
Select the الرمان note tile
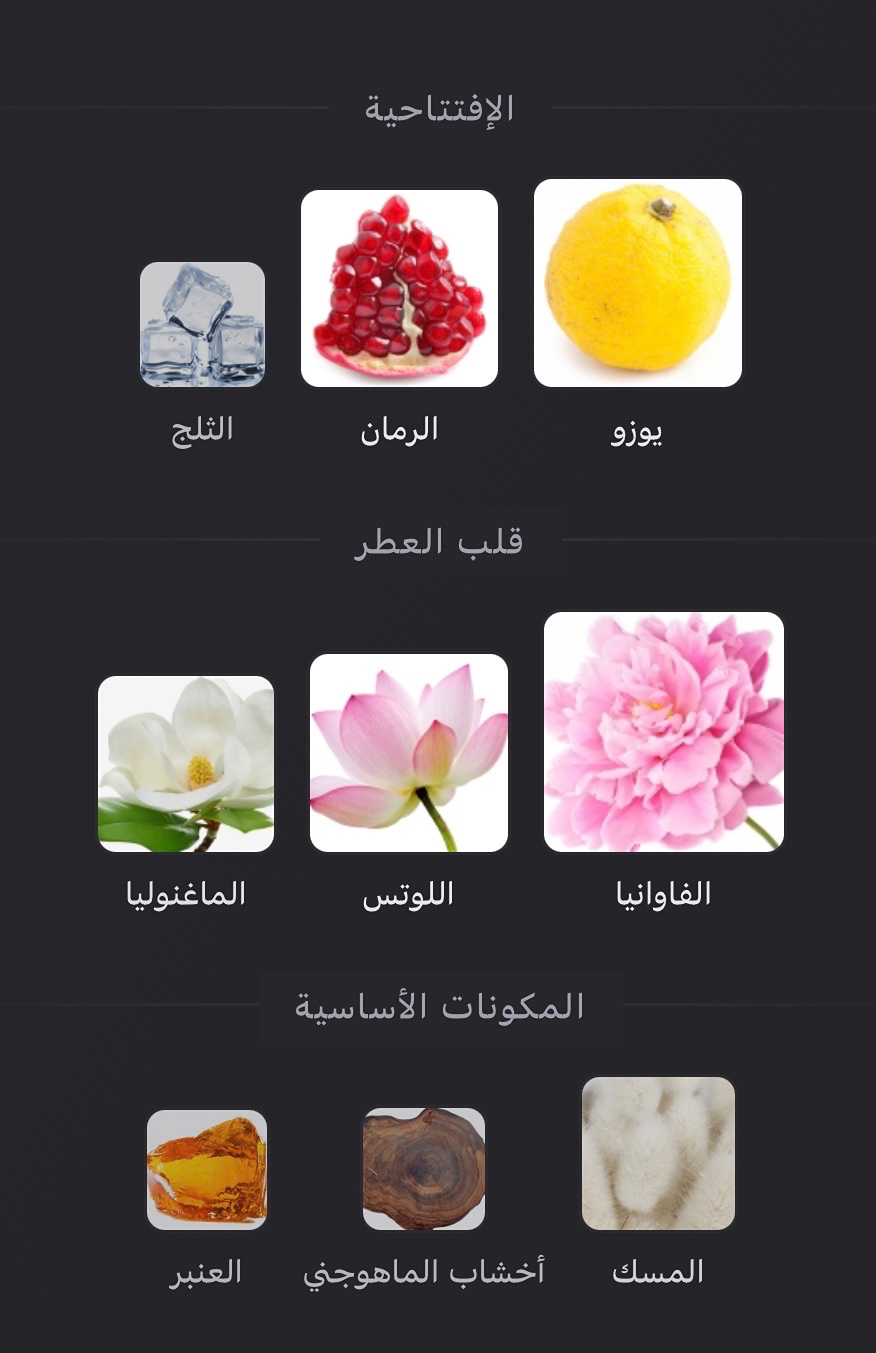click(x=399, y=288)
